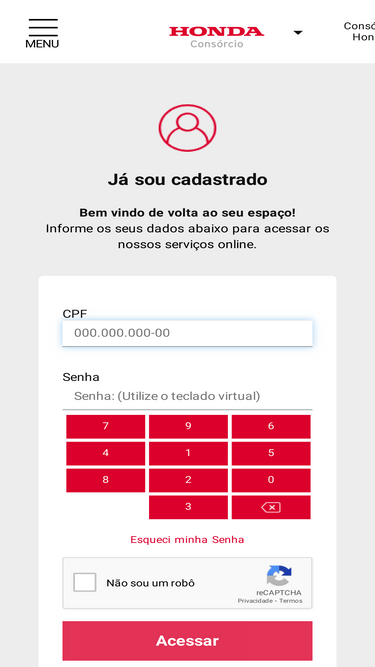Enter digit 8 on virtual keypad
The width and height of the screenshot is (375, 667).
(105, 480)
